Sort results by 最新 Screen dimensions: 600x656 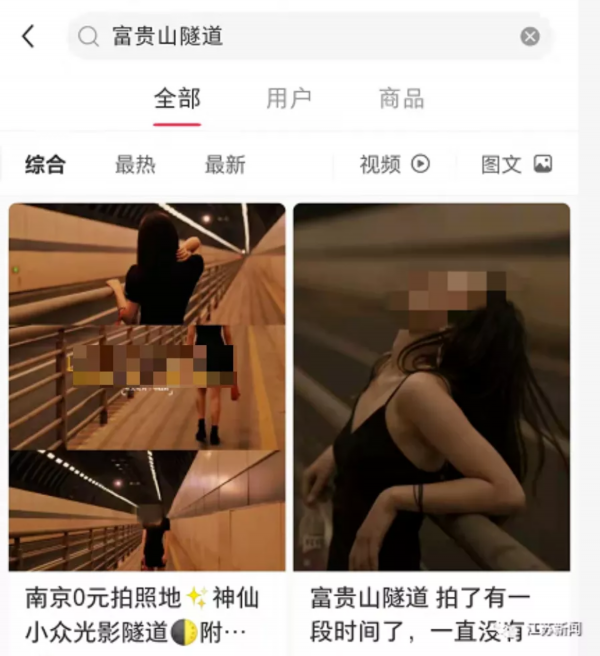(x=225, y=165)
